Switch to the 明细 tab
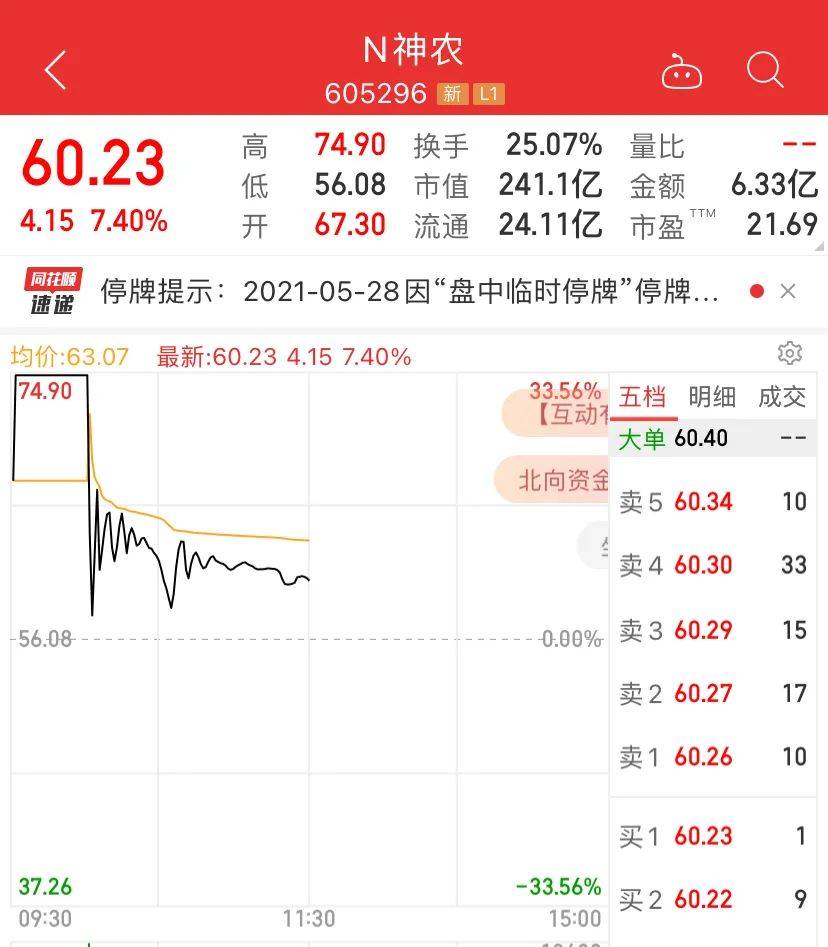This screenshot has height=947, width=828. tap(712, 397)
